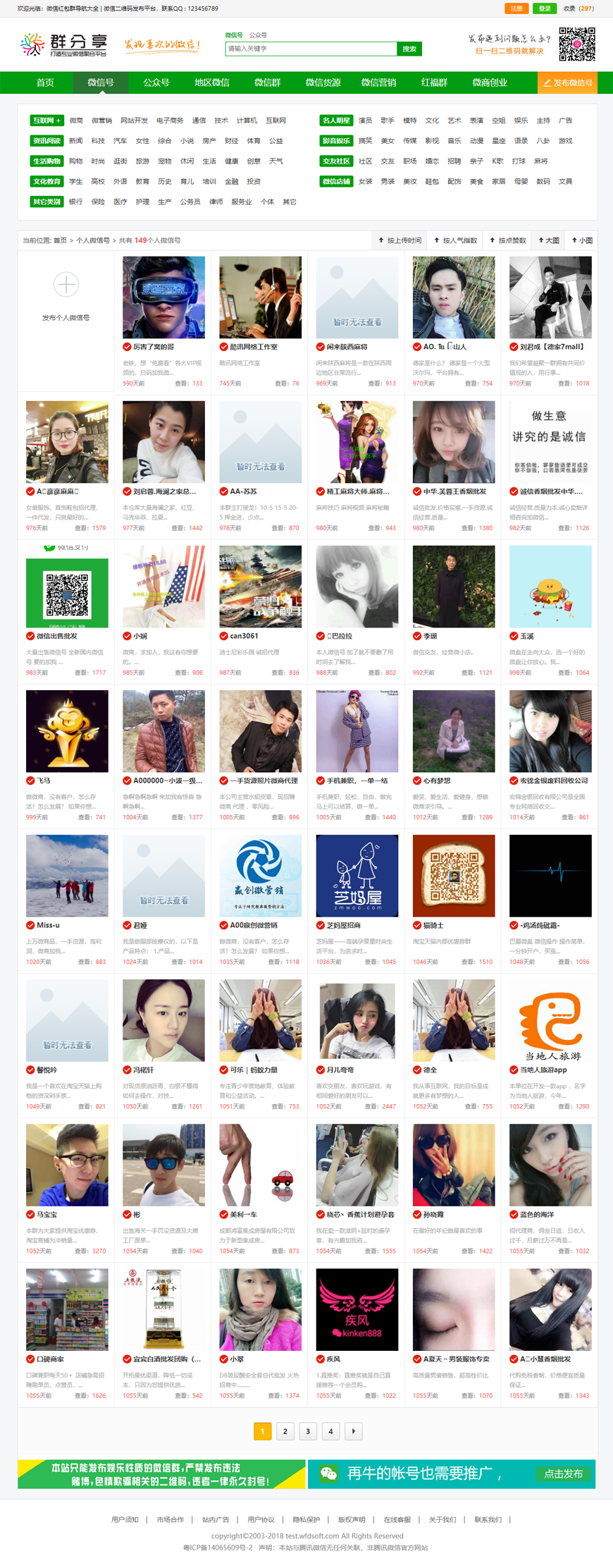613x1568 pixels.
Task: Open the 微信群 navigation tab
Action: [267, 82]
